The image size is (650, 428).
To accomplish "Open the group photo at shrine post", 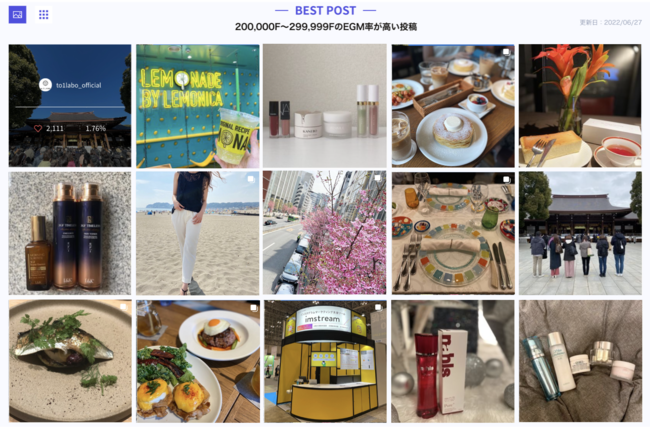I will [x=580, y=233].
